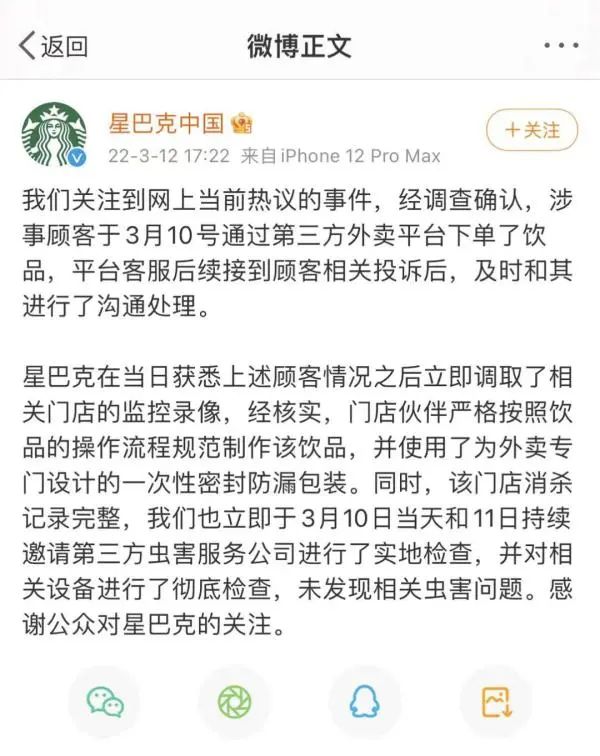Open the 星巴克中国 profile avatar
Screen dimensions: 600x756
(x=54, y=134)
